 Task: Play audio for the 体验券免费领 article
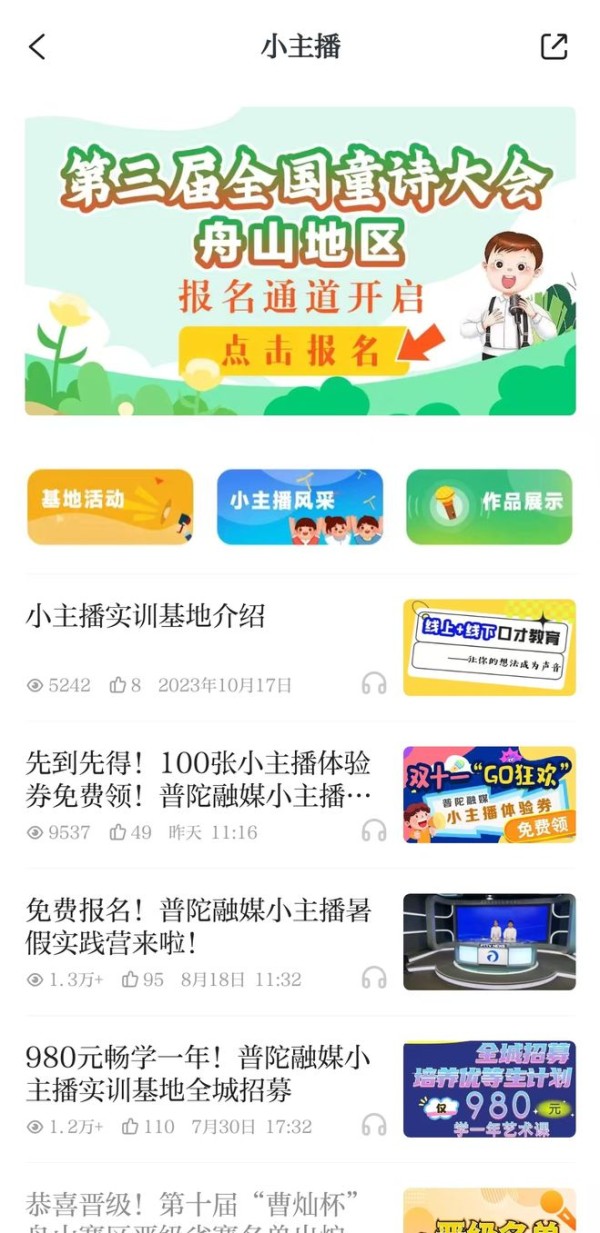[x=374, y=831]
